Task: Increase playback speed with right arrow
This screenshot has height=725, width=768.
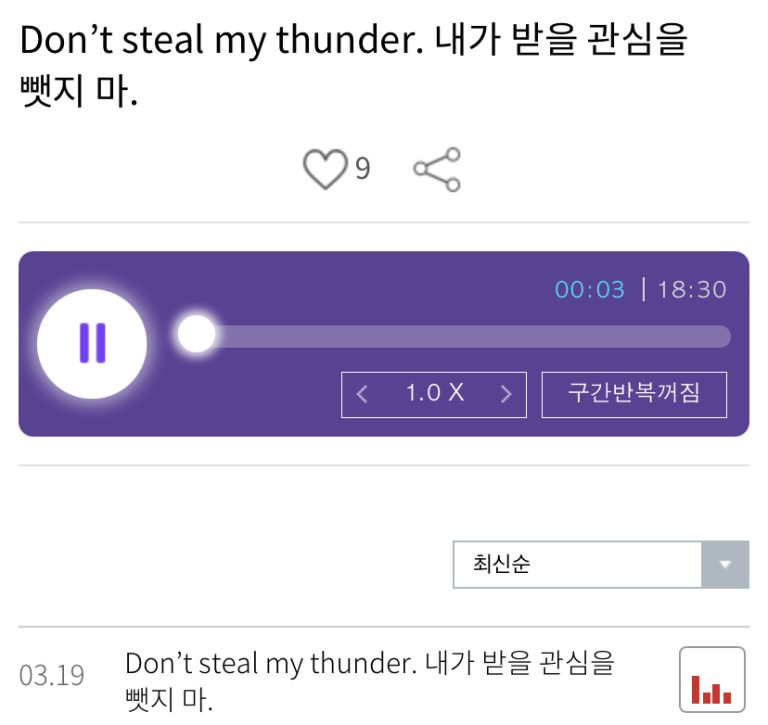Action: tap(506, 394)
